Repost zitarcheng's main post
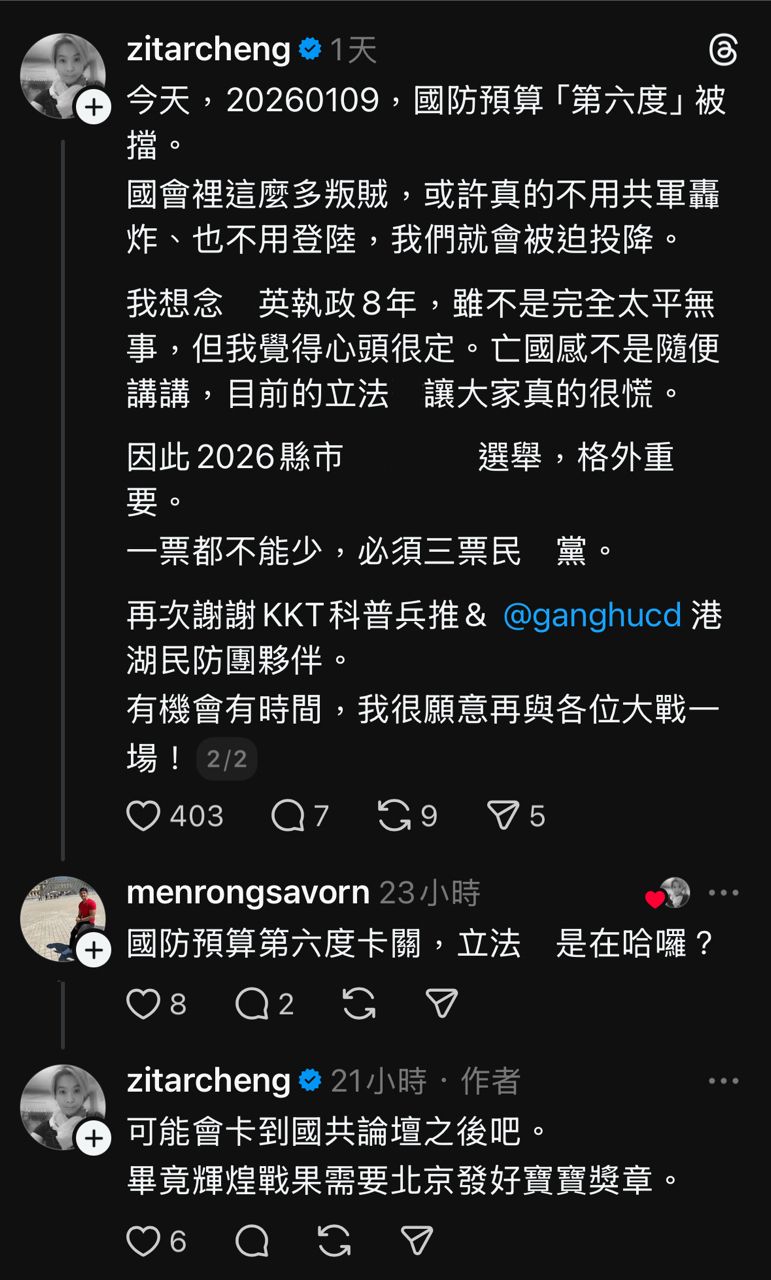Screen dimensions: 771x1280 395,816
